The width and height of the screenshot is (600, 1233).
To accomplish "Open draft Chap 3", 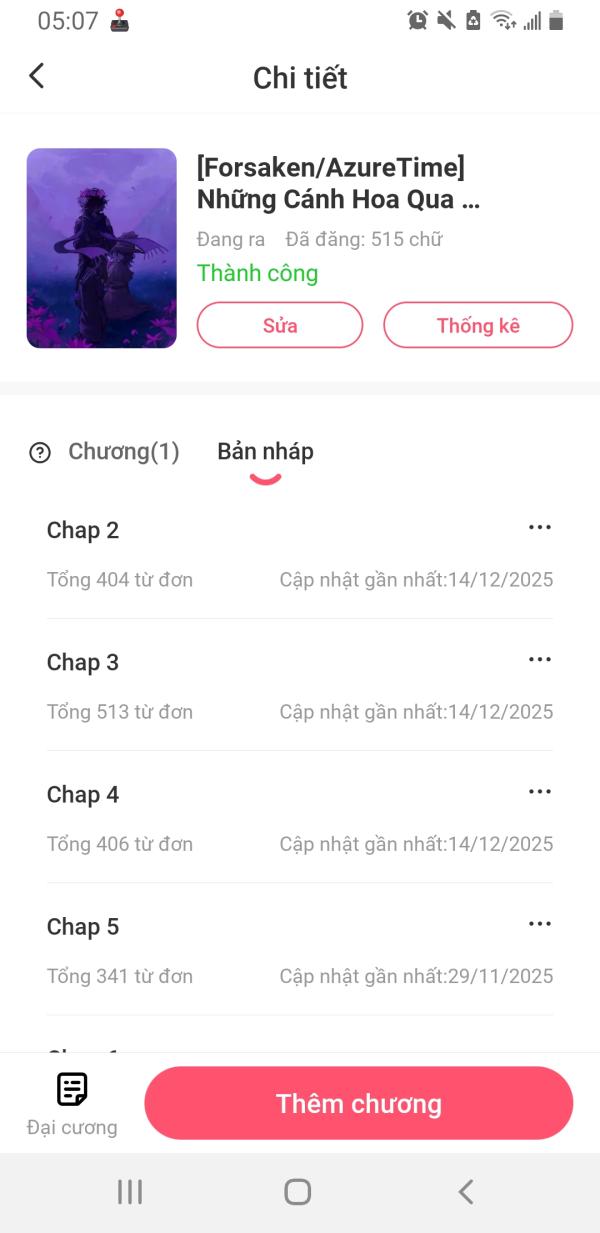I will point(83,663).
